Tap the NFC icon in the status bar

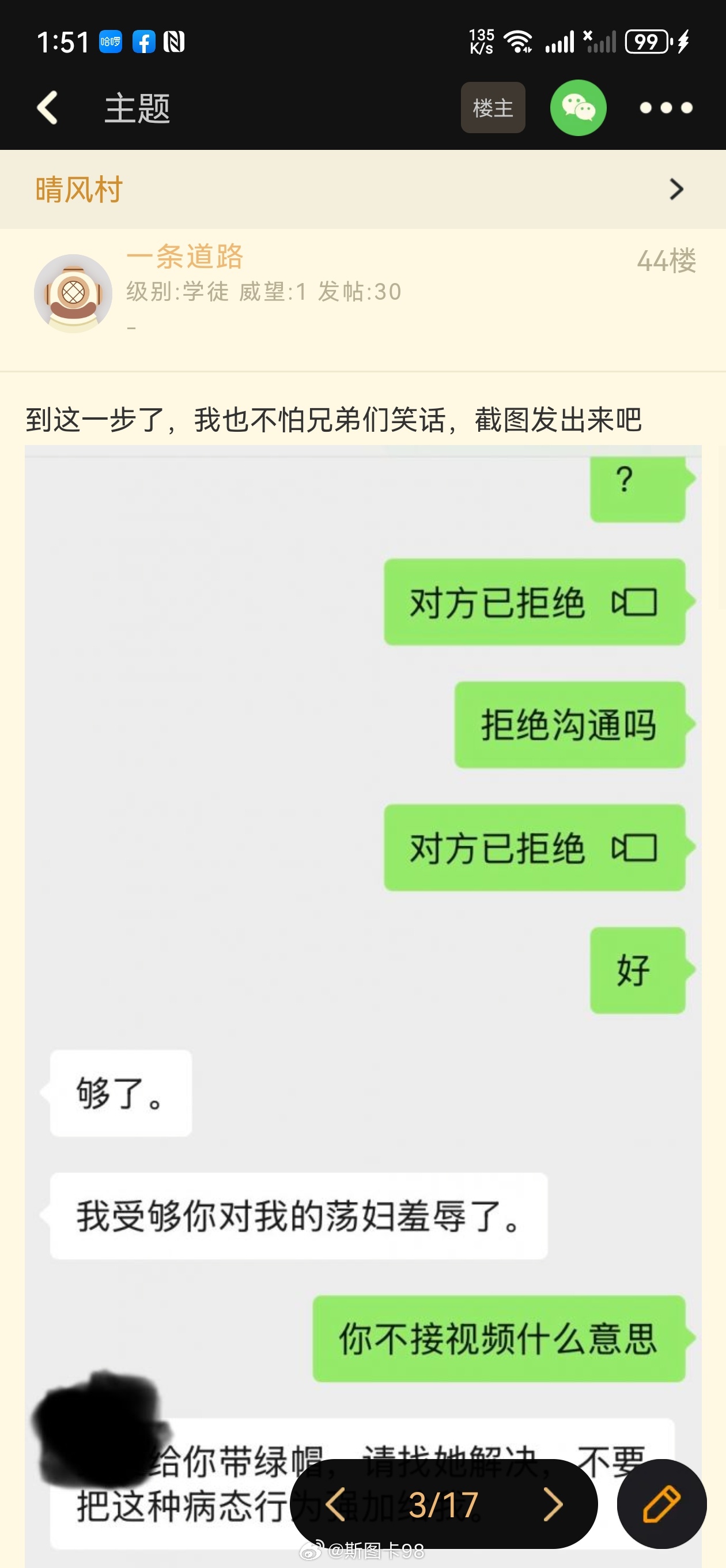click(x=176, y=42)
